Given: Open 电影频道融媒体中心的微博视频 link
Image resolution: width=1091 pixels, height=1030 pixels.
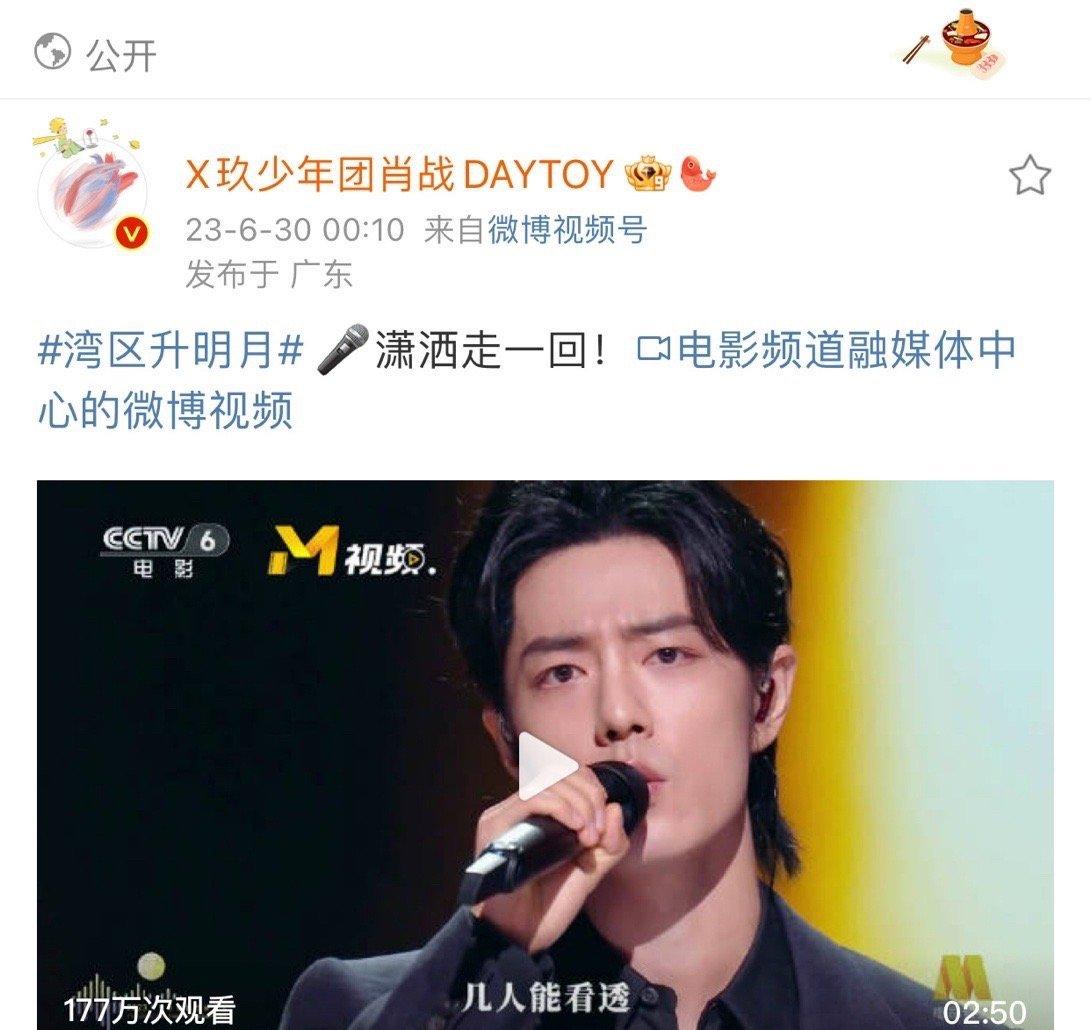Looking at the screenshot, I should (x=826, y=352).
